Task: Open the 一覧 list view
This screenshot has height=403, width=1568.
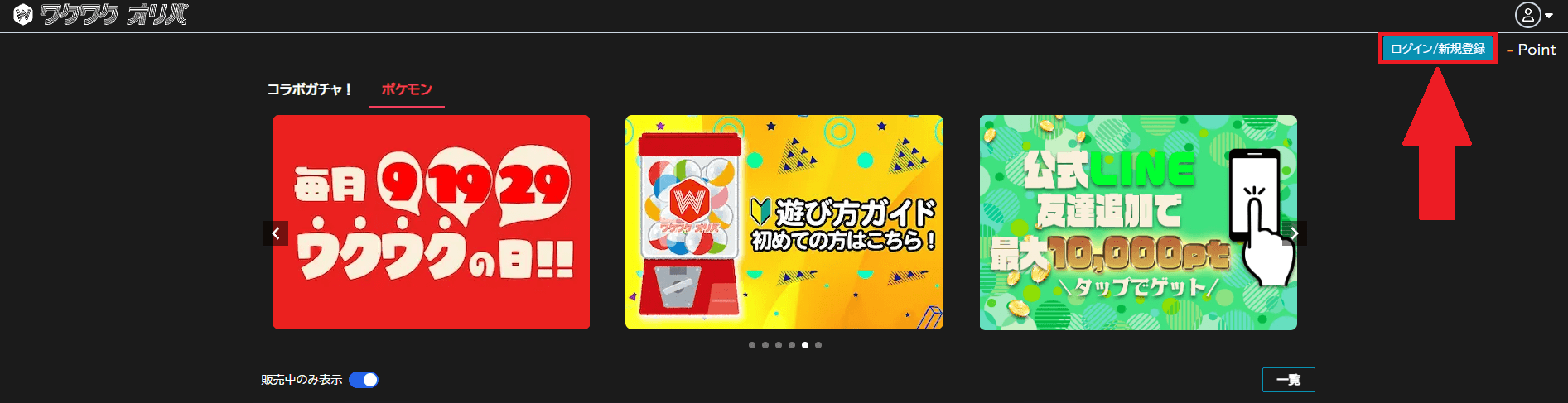Action: (1288, 380)
